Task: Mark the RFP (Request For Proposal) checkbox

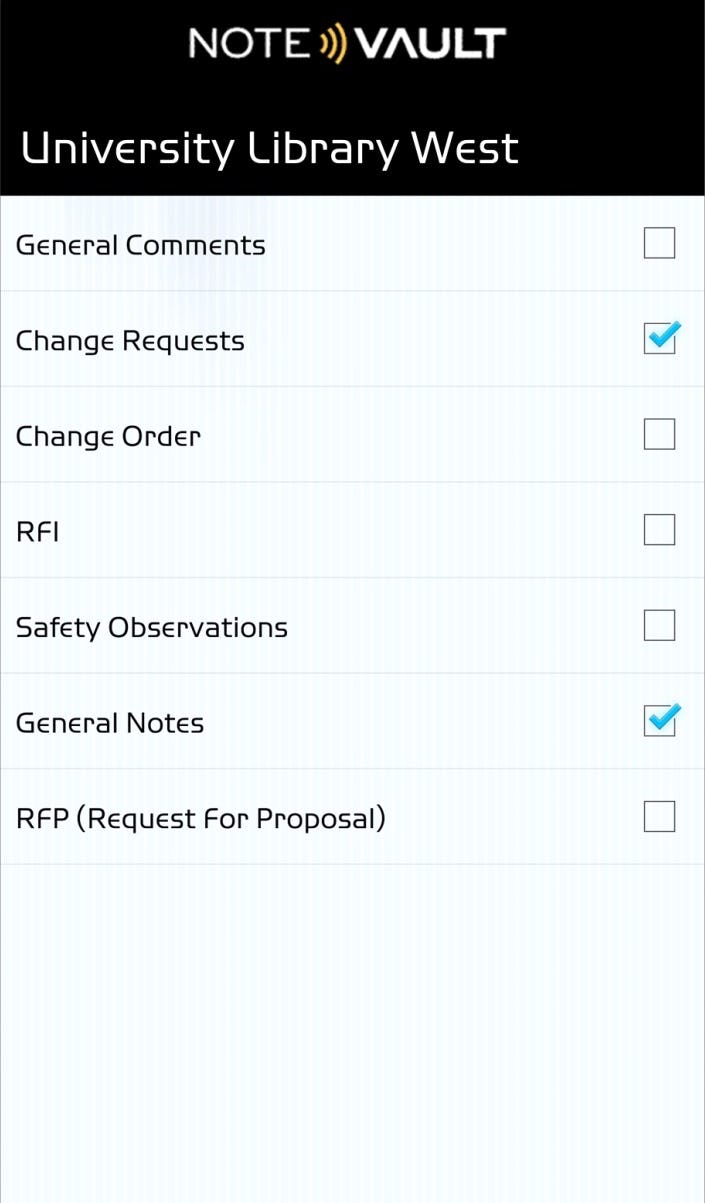Action: click(x=659, y=817)
